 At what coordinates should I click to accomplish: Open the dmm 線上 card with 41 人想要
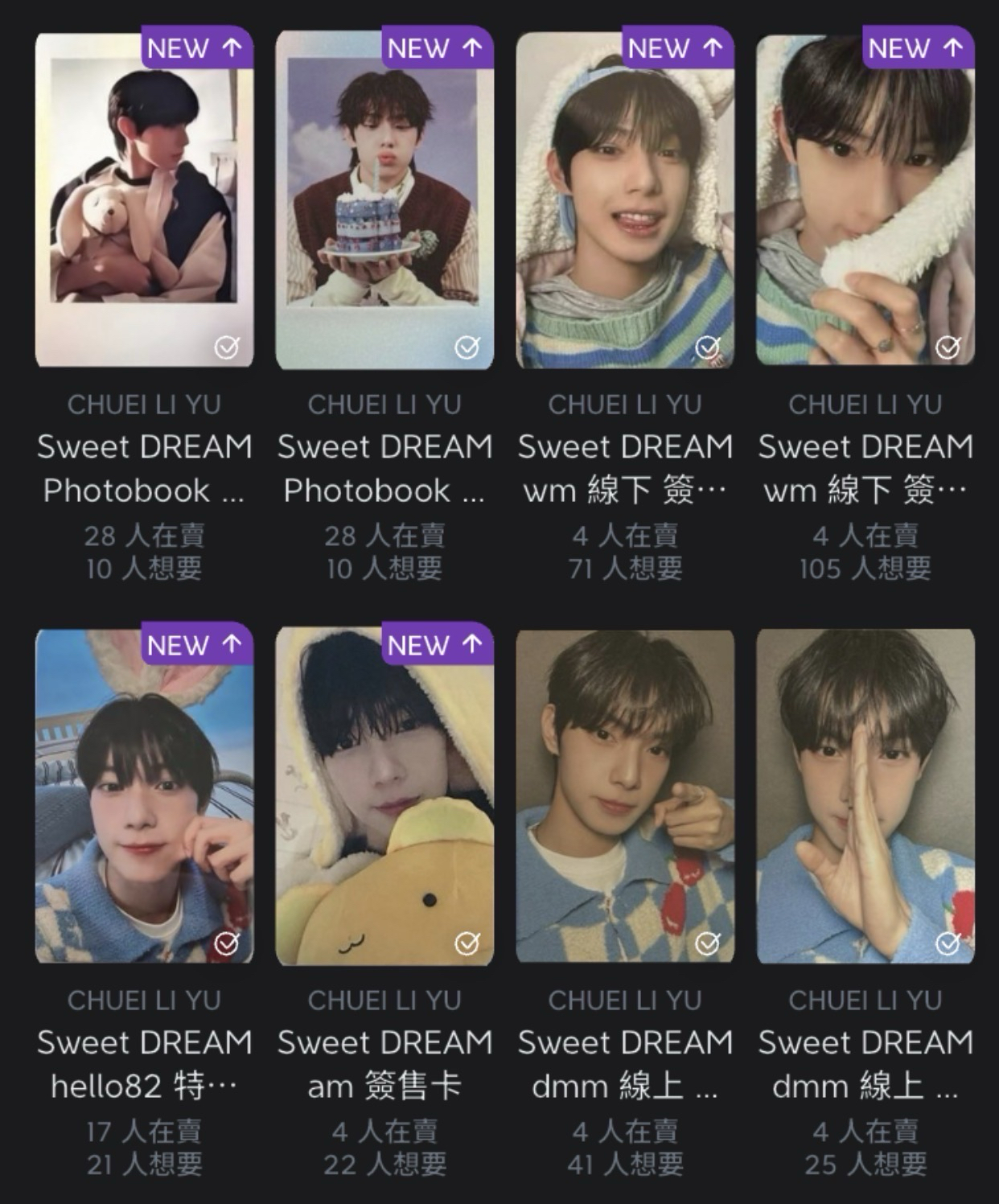point(625,796)
